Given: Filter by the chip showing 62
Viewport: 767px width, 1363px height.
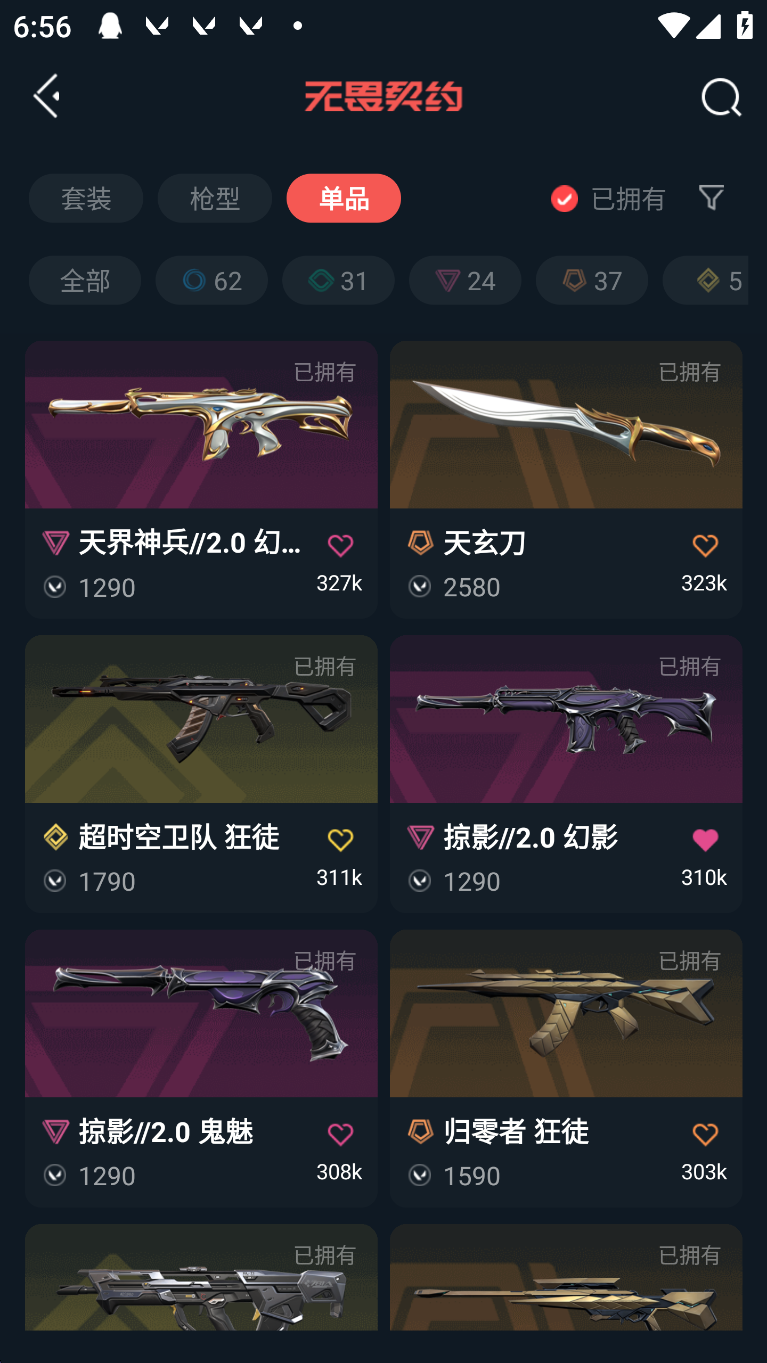Looking at the screenshot, I should (x=211, y=280).
